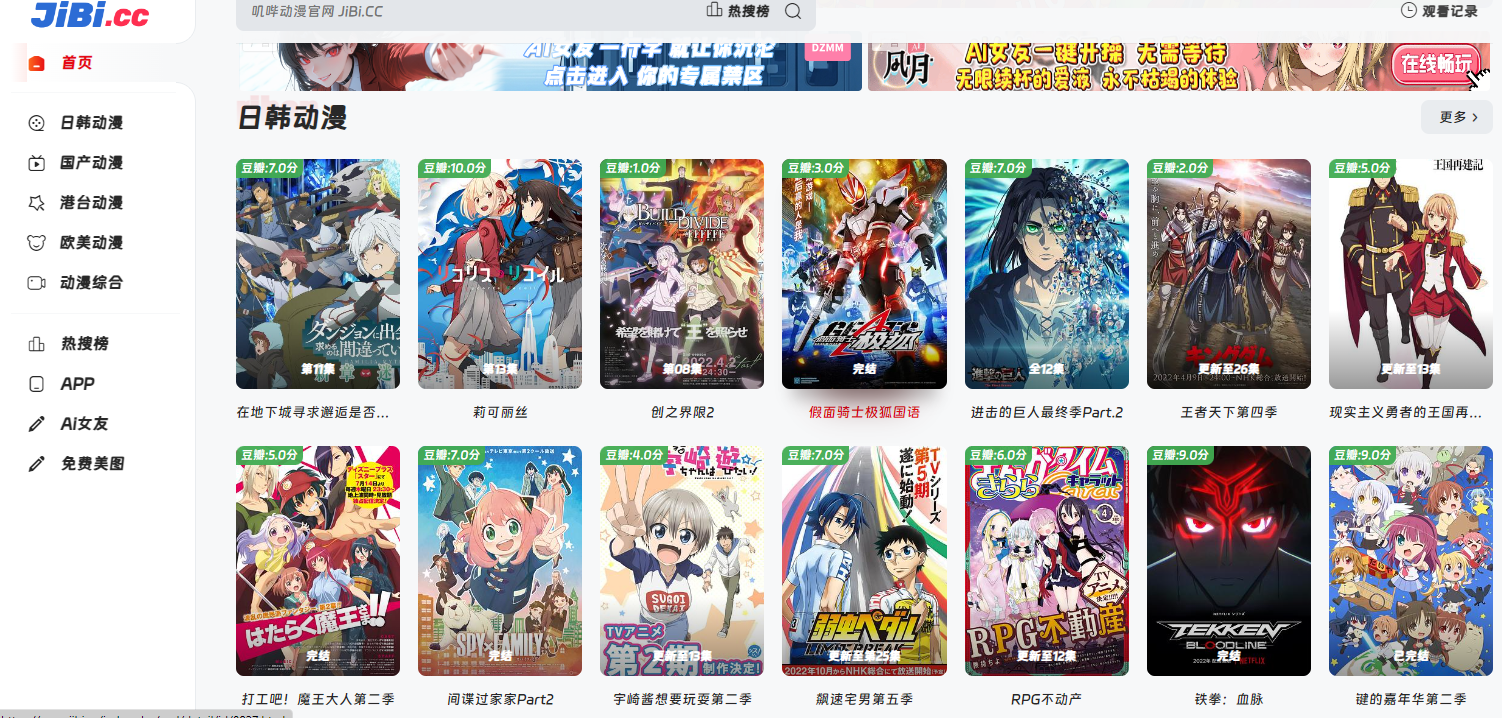The image size is (1502, 718).
Task: Tap the 在线畅玩 banner button
Action: coord(1436,65)
